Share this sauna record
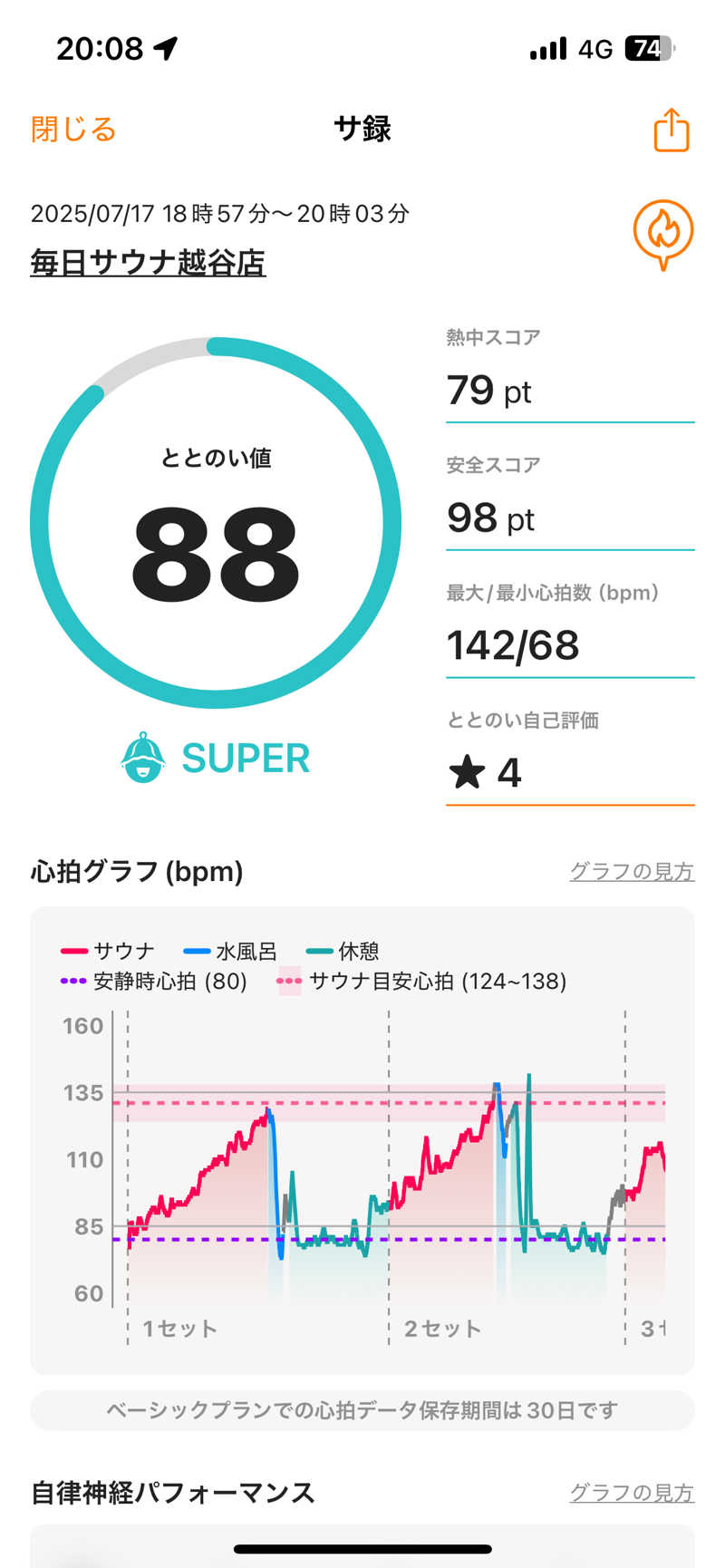The image size is (725, 1568). point(672,130)
